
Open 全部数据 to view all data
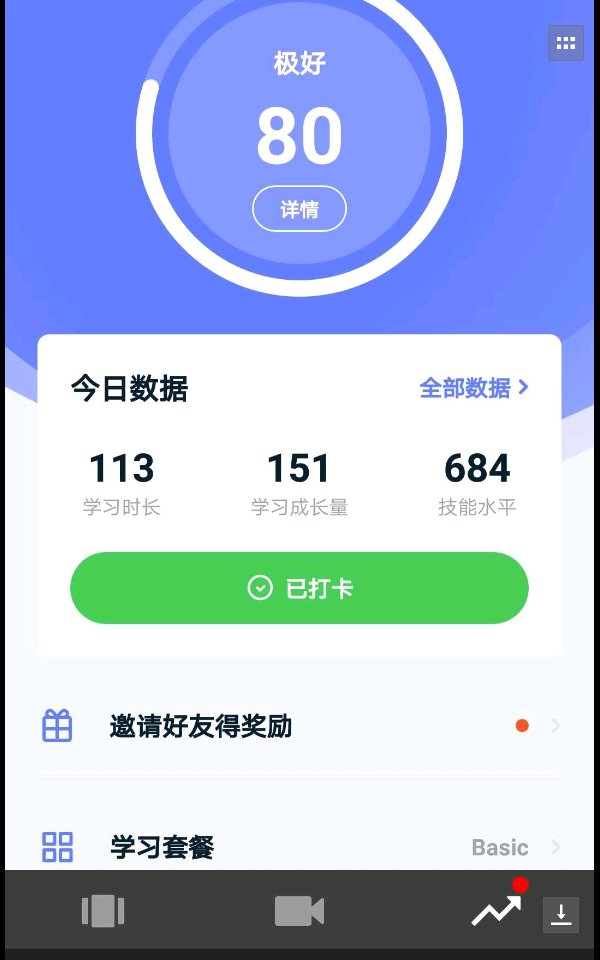tap(474, 388)
